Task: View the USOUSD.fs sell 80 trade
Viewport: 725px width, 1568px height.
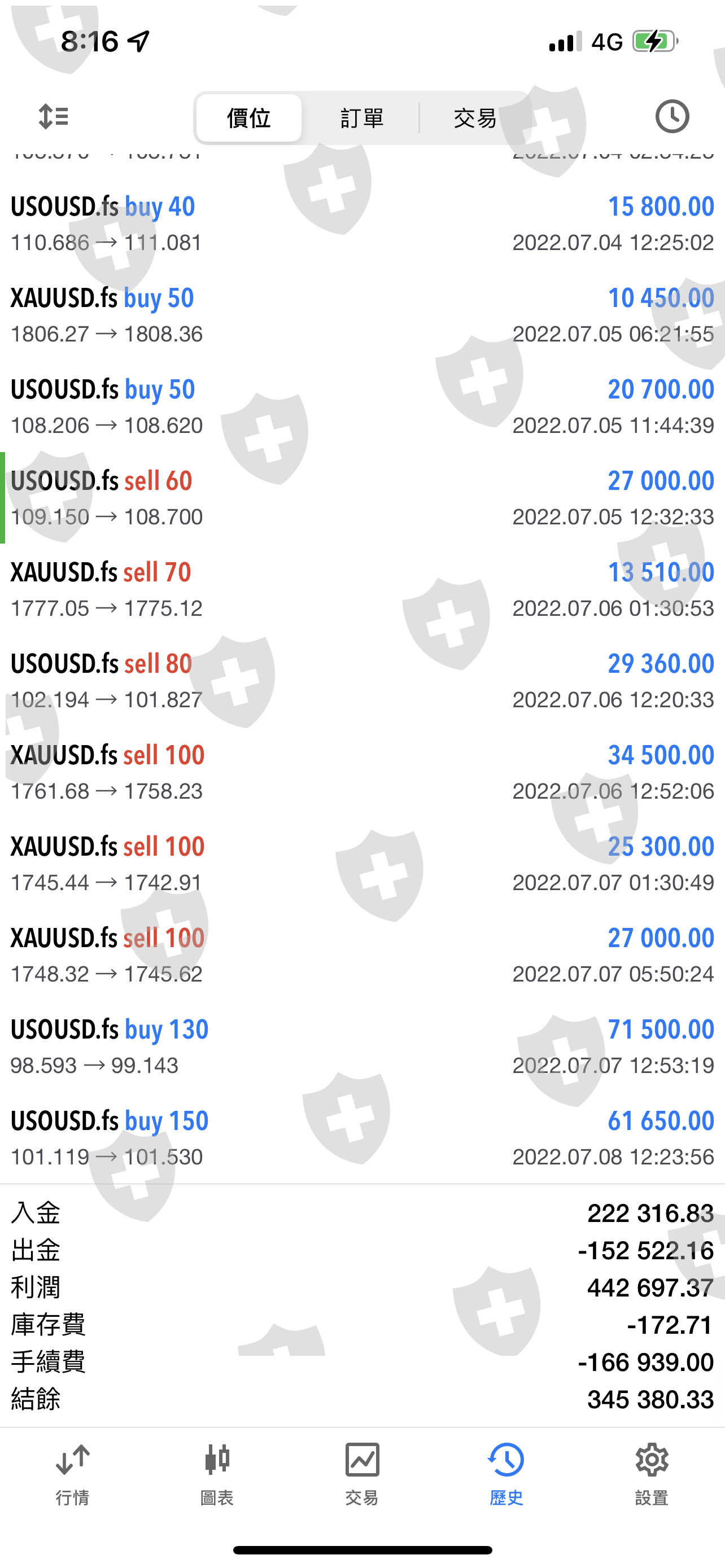Action: click(362, 681)
